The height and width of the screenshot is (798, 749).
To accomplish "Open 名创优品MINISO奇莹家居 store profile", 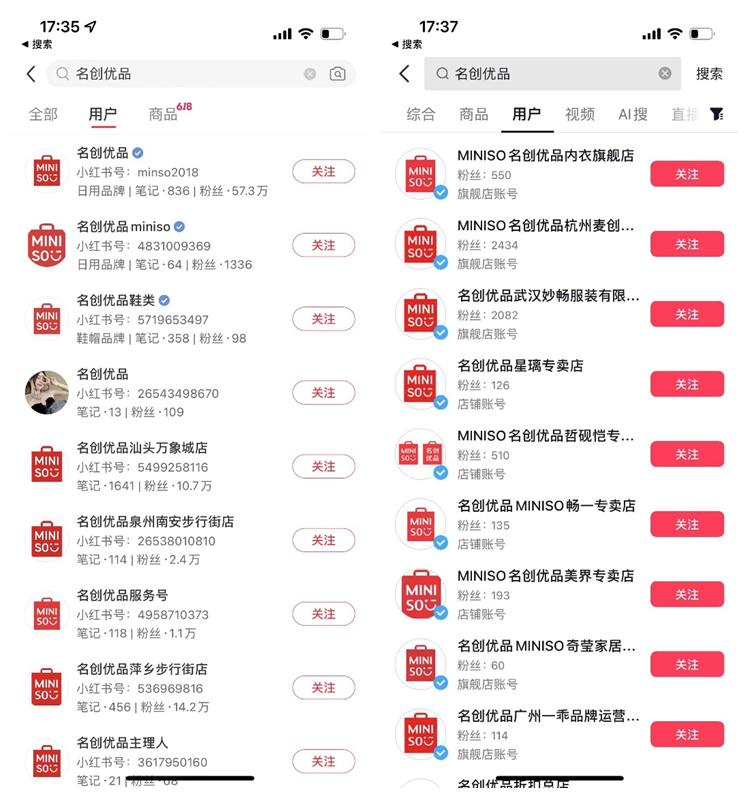I will [546, 646].
